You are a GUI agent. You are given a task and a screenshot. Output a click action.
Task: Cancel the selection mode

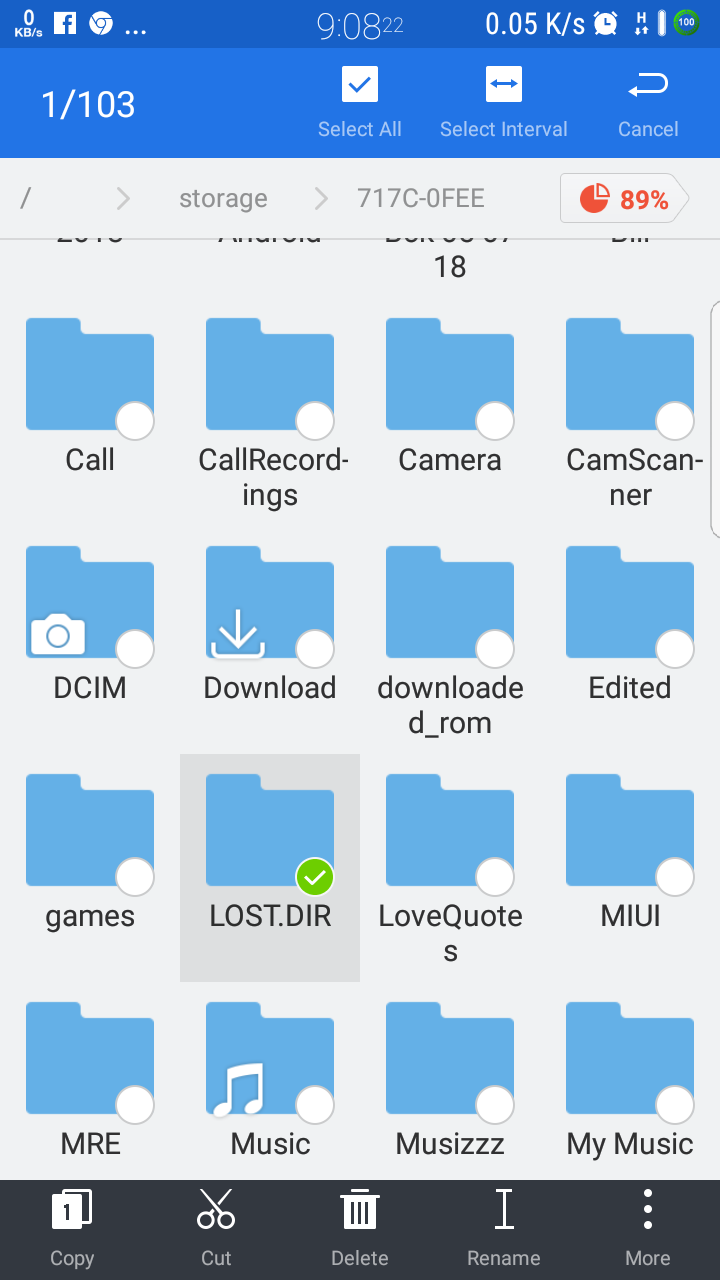(647, 103)
